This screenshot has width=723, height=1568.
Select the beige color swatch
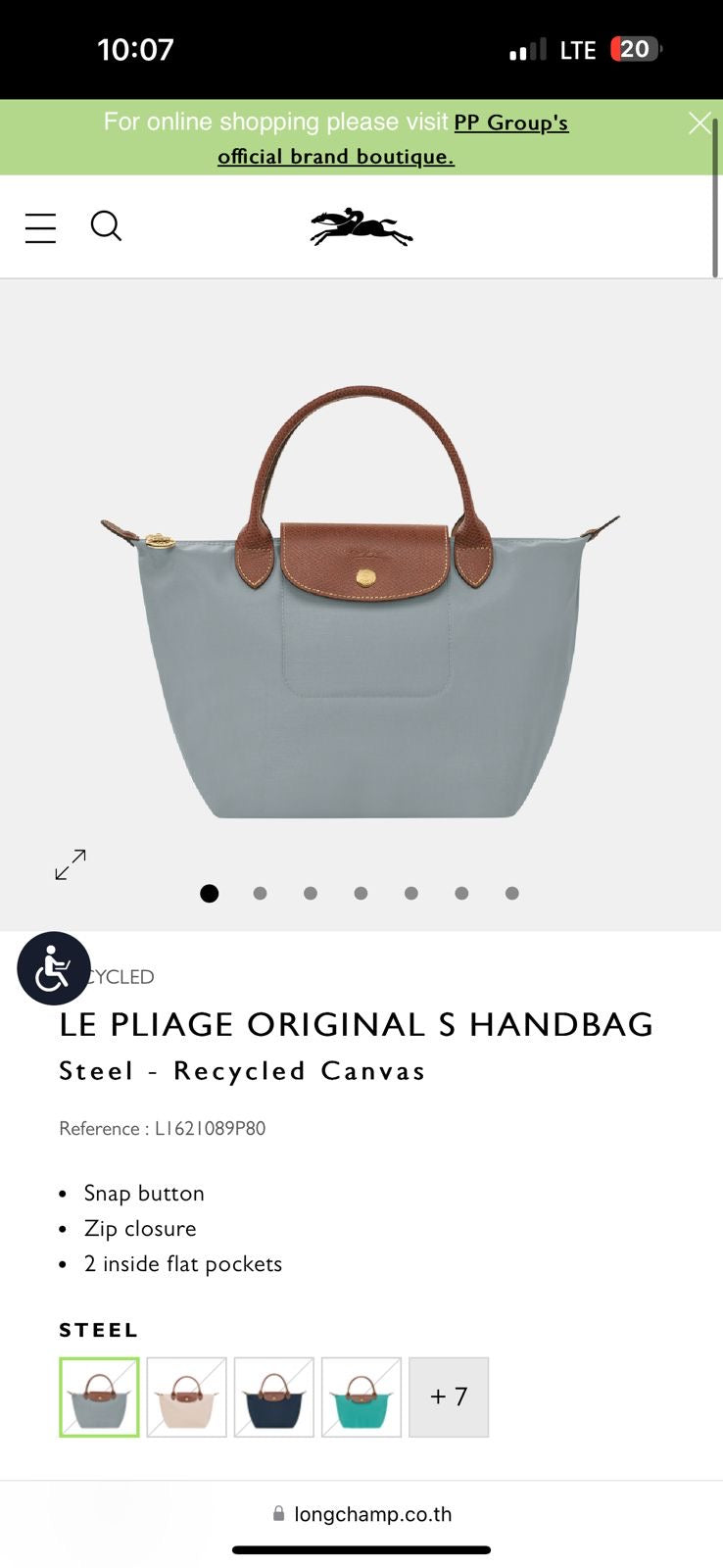(186, 1396)
